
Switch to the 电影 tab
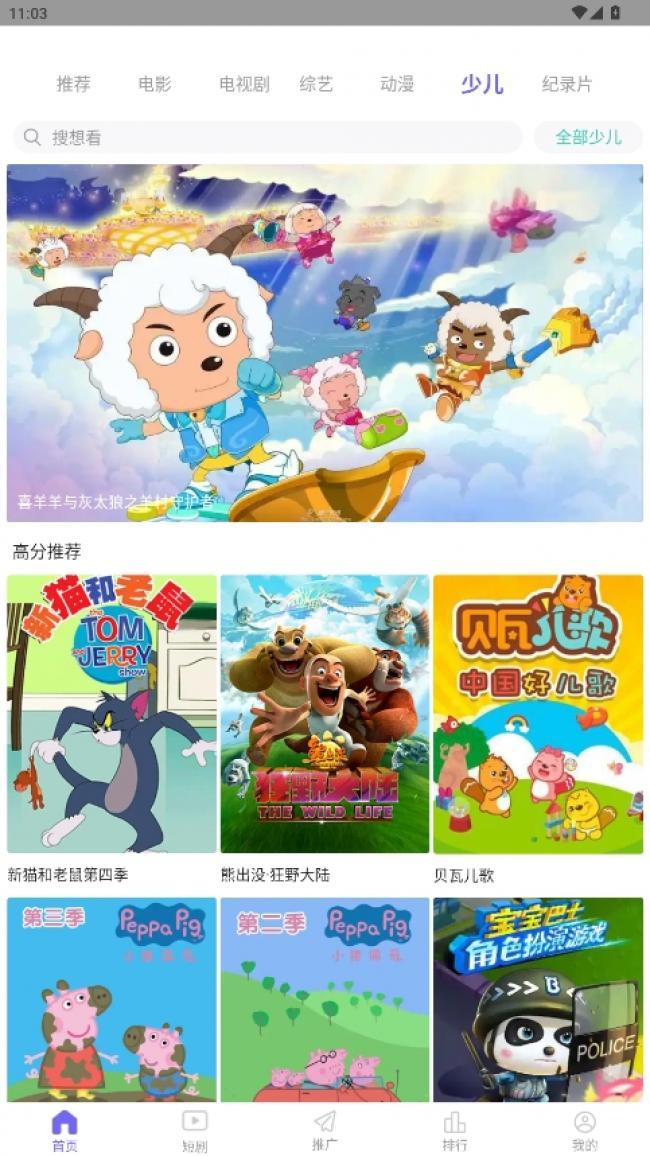[x=154, y=84]
